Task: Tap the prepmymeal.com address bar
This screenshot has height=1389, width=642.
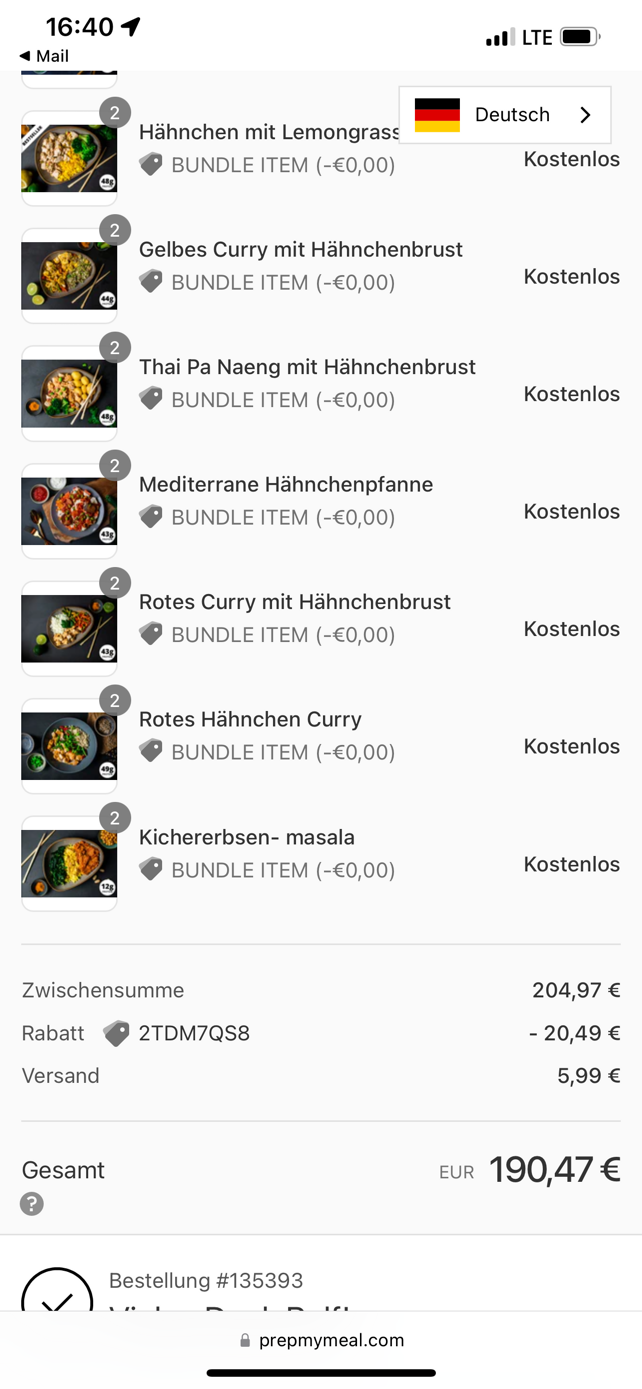Action: pos(321,1340)
